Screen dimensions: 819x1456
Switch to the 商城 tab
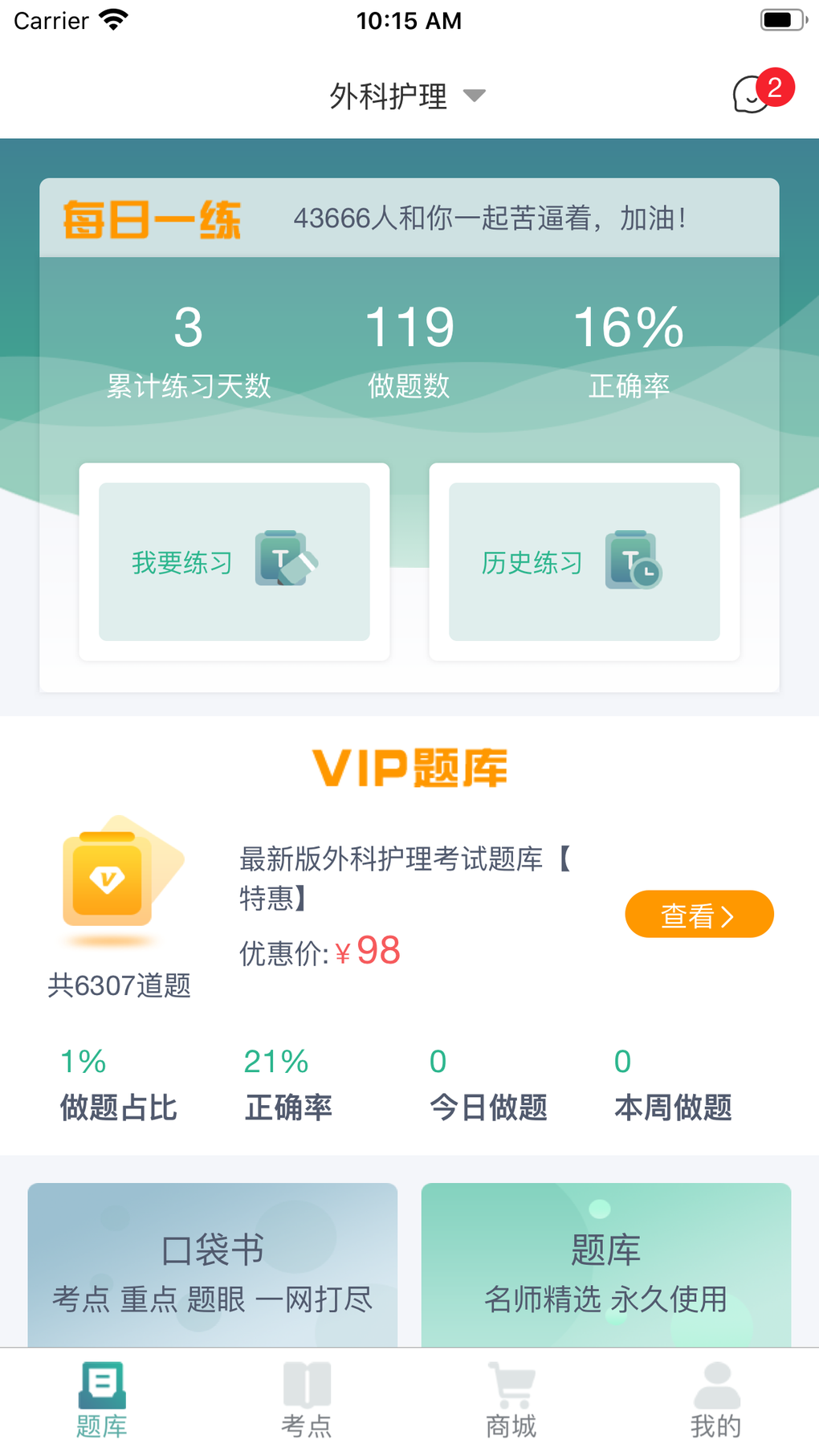[511, 1401]
